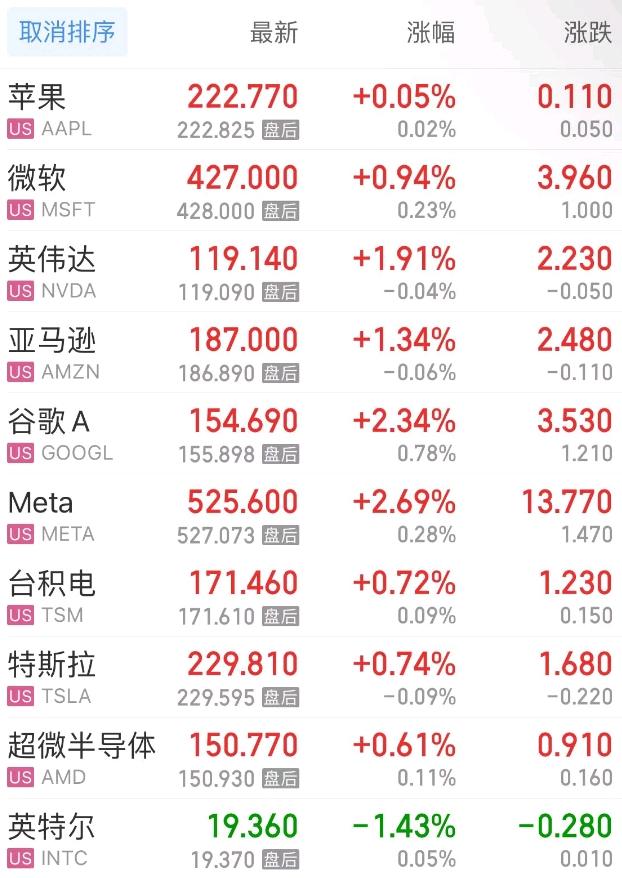This screenshot has height=878, width=622.
Task: Tap the 取消排序 button
Action: (x=67, y=32)
